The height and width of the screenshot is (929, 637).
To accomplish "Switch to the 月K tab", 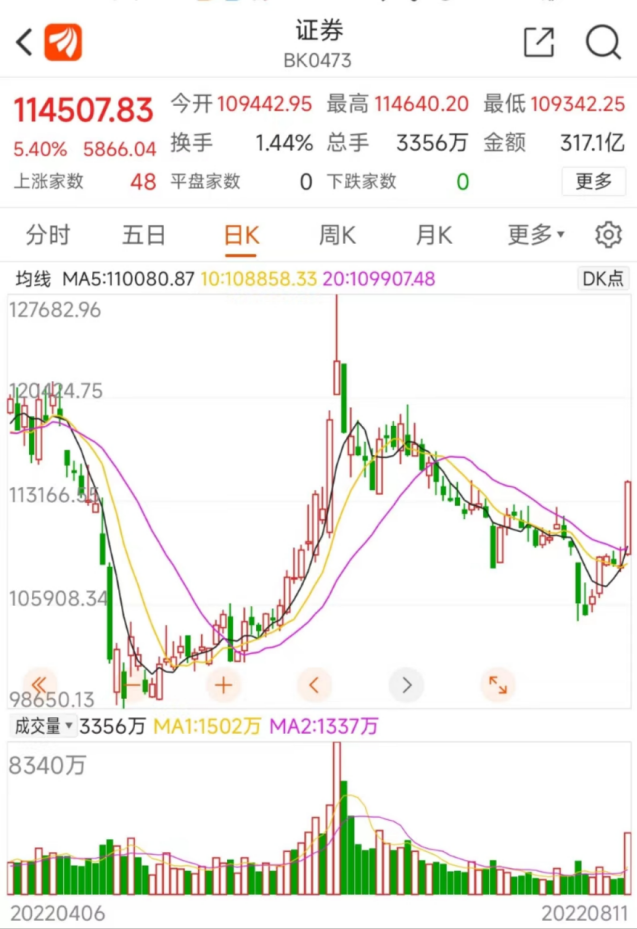I will point(434,235).
